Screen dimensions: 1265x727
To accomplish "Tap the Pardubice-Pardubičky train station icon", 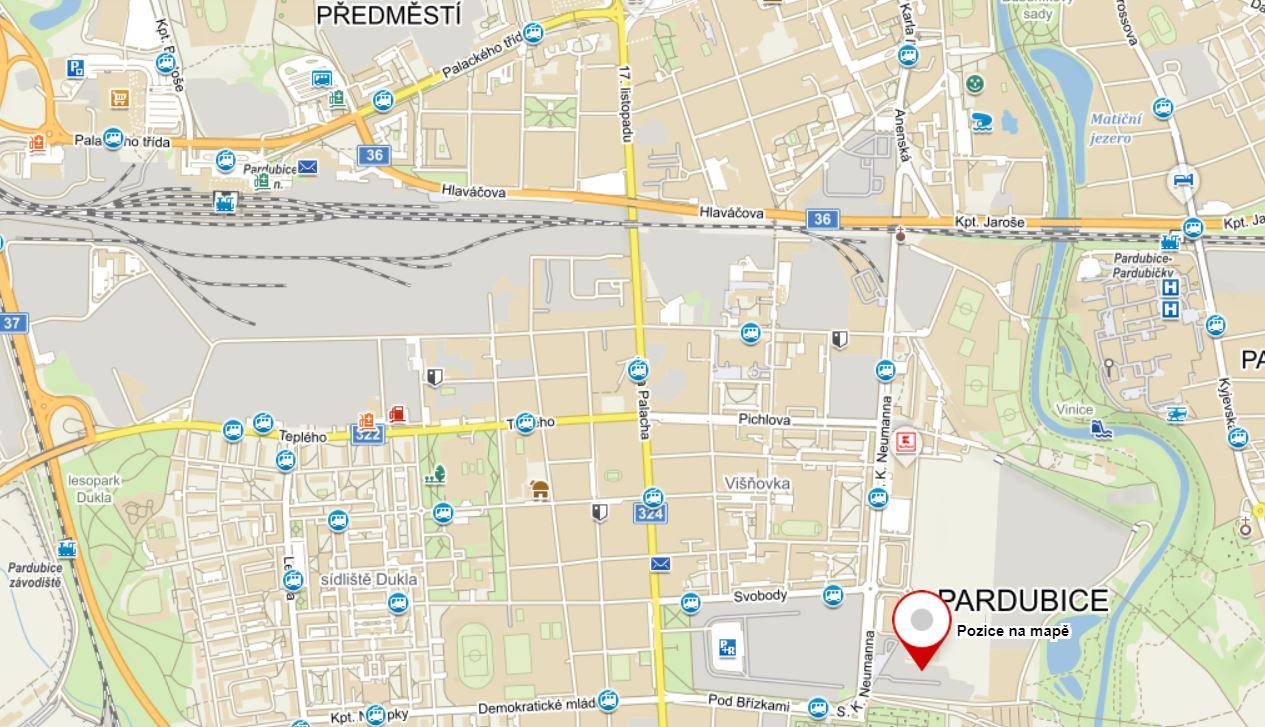I will [x=1169, y=241].
